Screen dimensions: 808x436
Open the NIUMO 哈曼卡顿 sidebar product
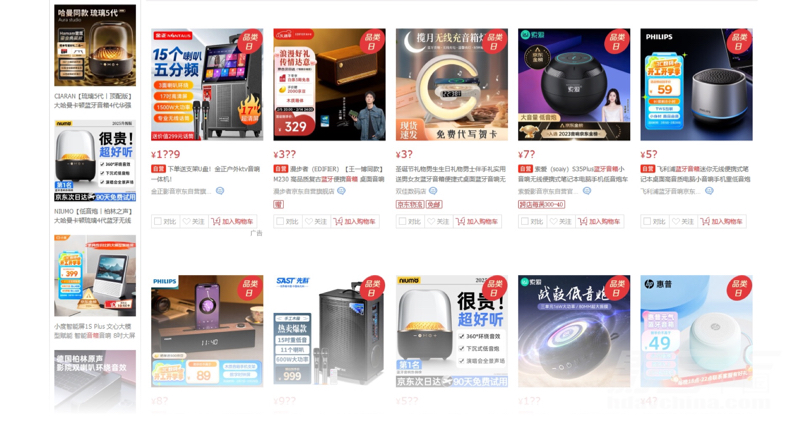pyautogui.click(x=95, y=161)
